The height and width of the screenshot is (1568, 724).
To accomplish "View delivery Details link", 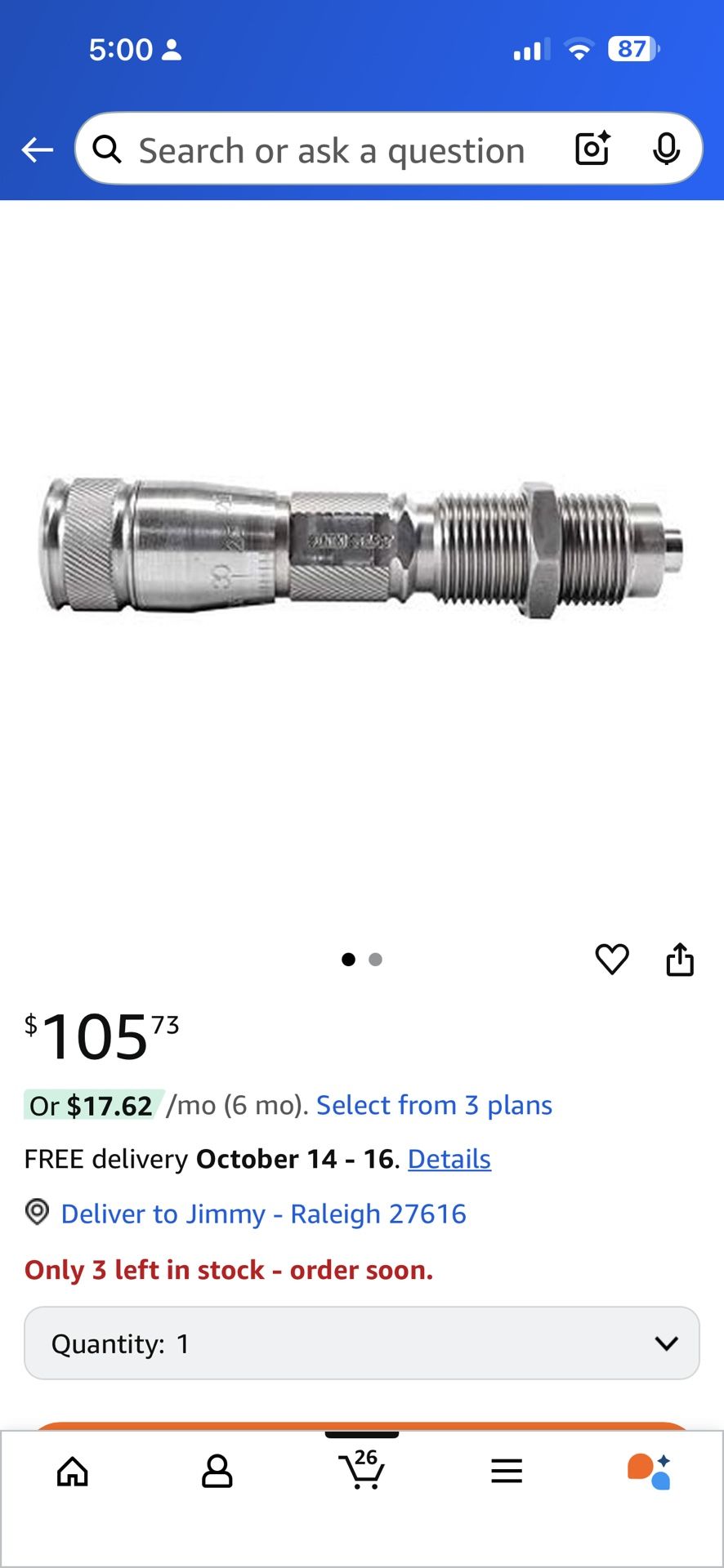I will coord(449,1159).
